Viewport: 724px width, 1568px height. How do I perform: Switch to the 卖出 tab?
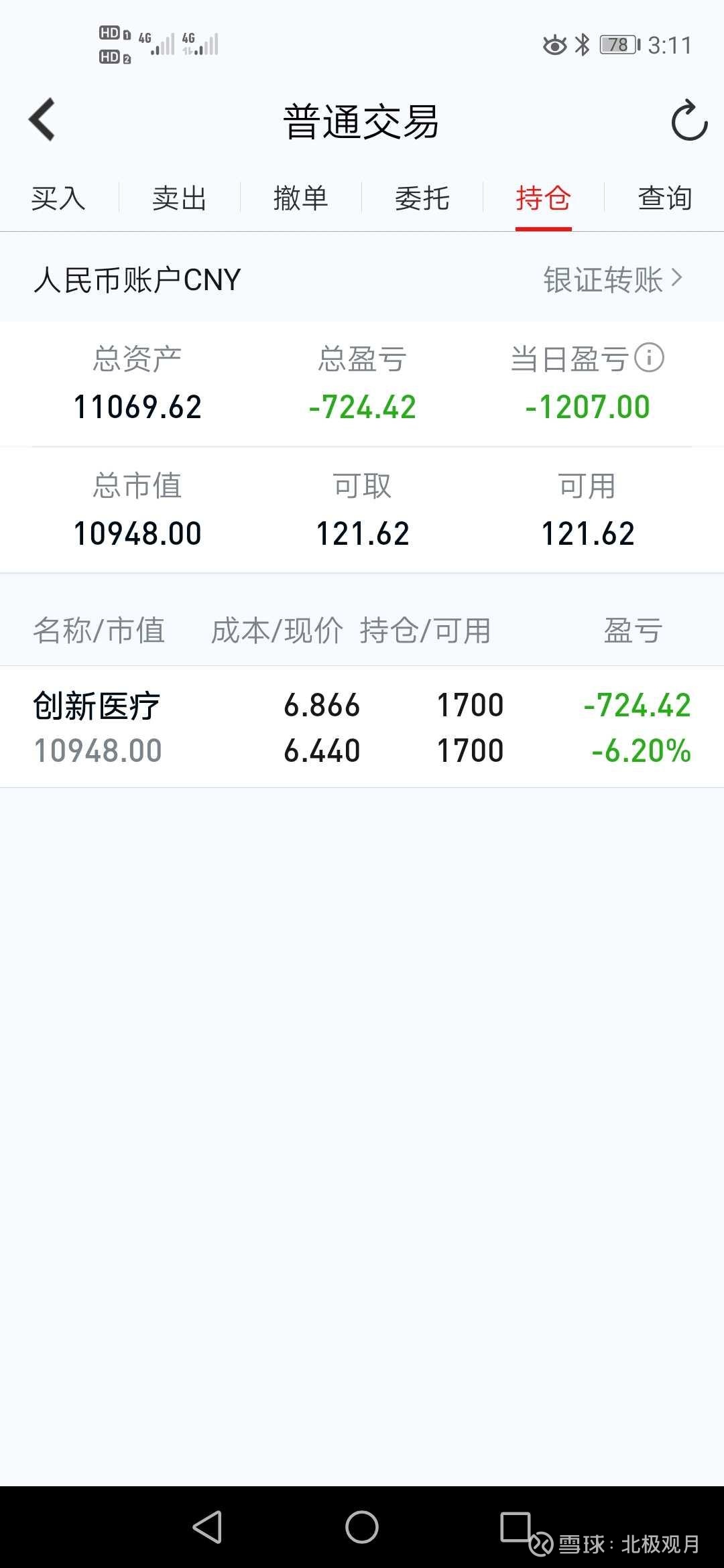pyautogui.click(x=179, y=198)
